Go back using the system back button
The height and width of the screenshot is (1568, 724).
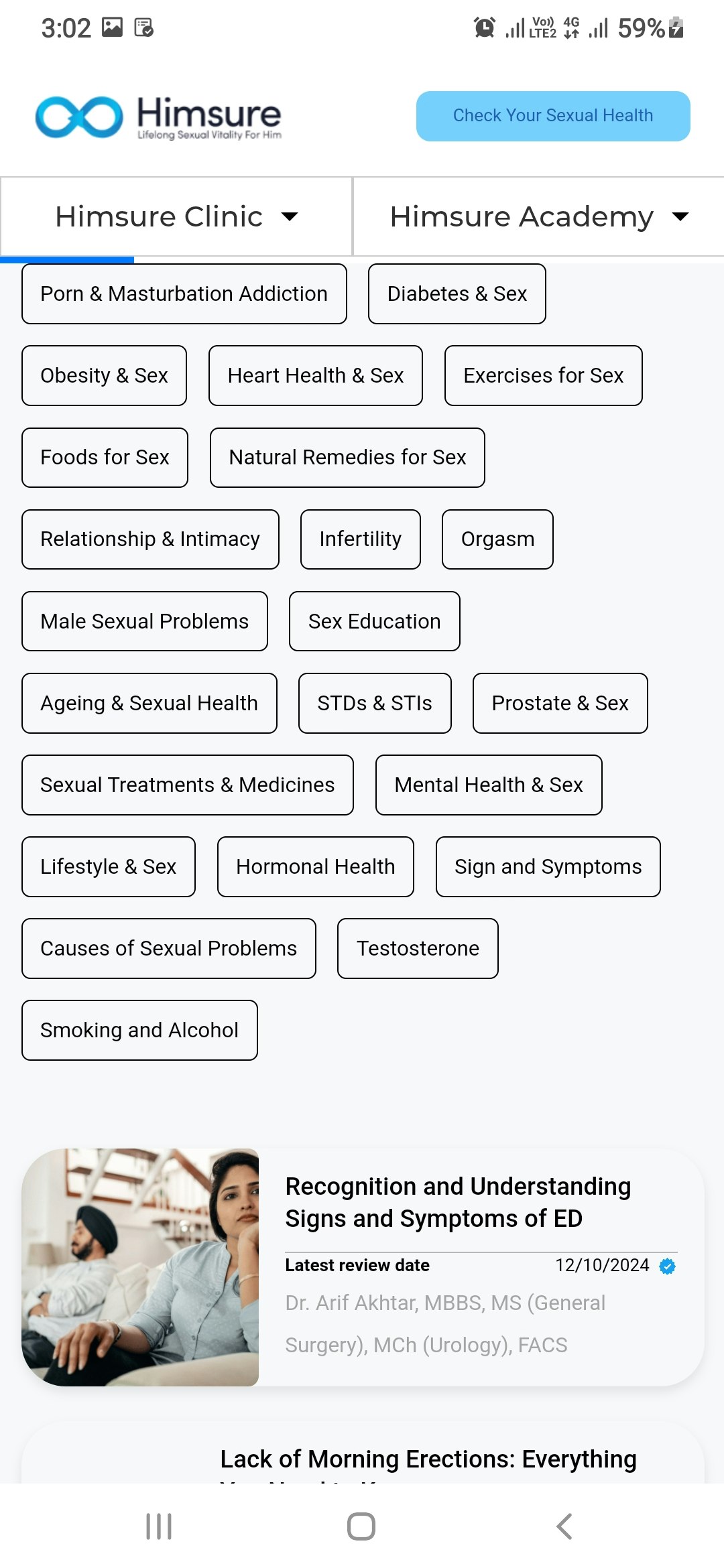coord(564,1526)
